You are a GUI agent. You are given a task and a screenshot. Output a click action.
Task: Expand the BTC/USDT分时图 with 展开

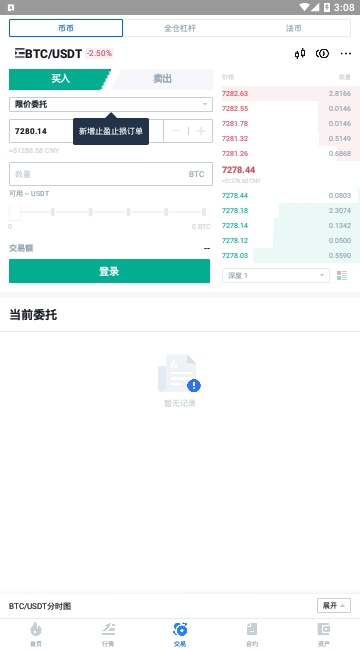pos(334,606)
